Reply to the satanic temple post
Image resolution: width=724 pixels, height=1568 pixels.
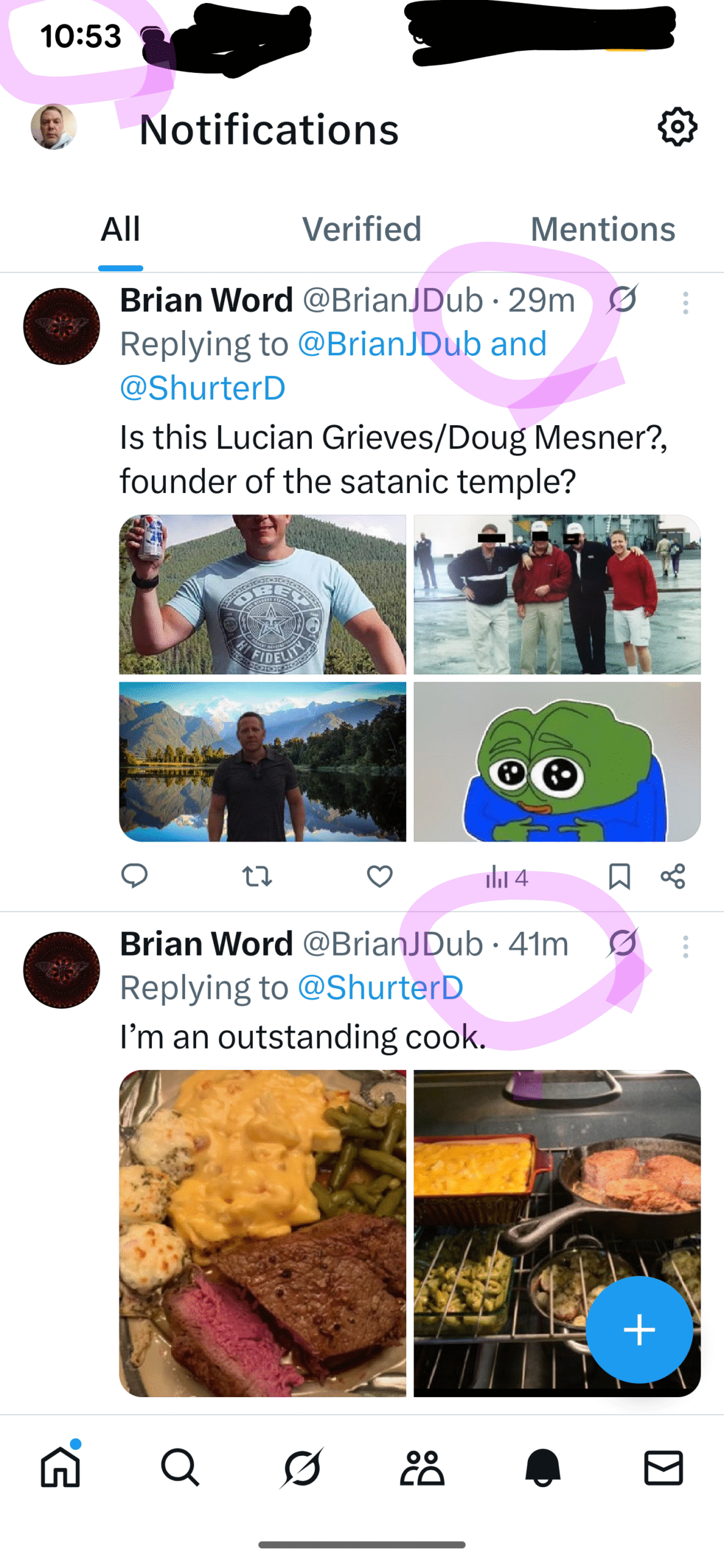click(x=134, y=876)
